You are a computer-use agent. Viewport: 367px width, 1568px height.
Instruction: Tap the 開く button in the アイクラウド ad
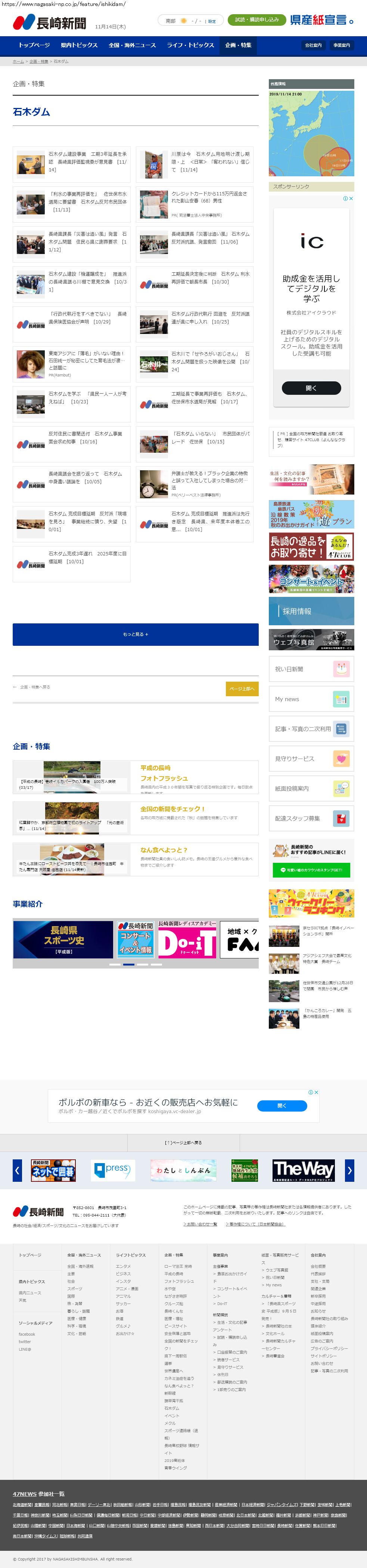pos(311,388)
